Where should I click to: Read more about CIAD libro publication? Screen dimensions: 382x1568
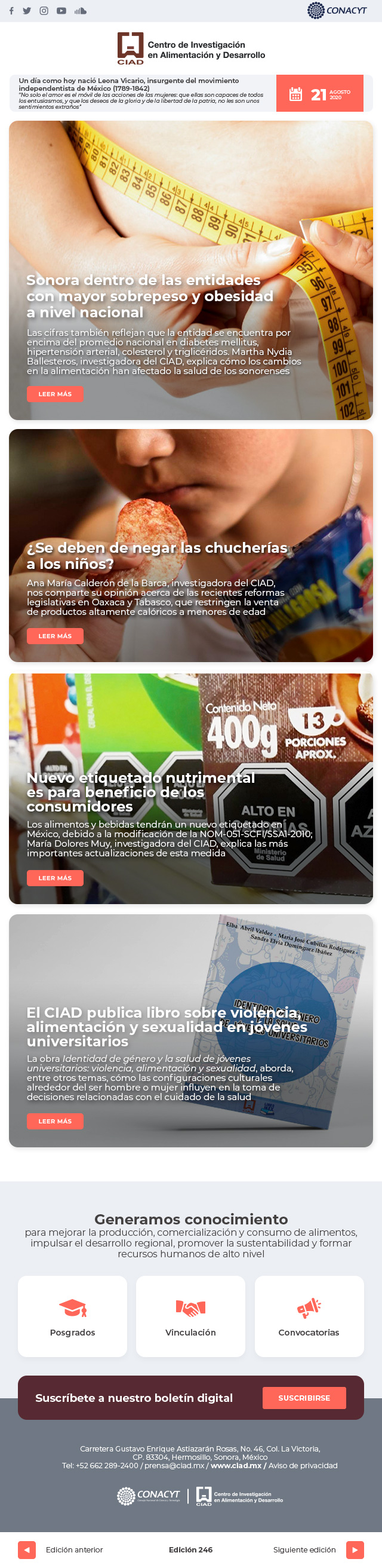pos(55,1121)
